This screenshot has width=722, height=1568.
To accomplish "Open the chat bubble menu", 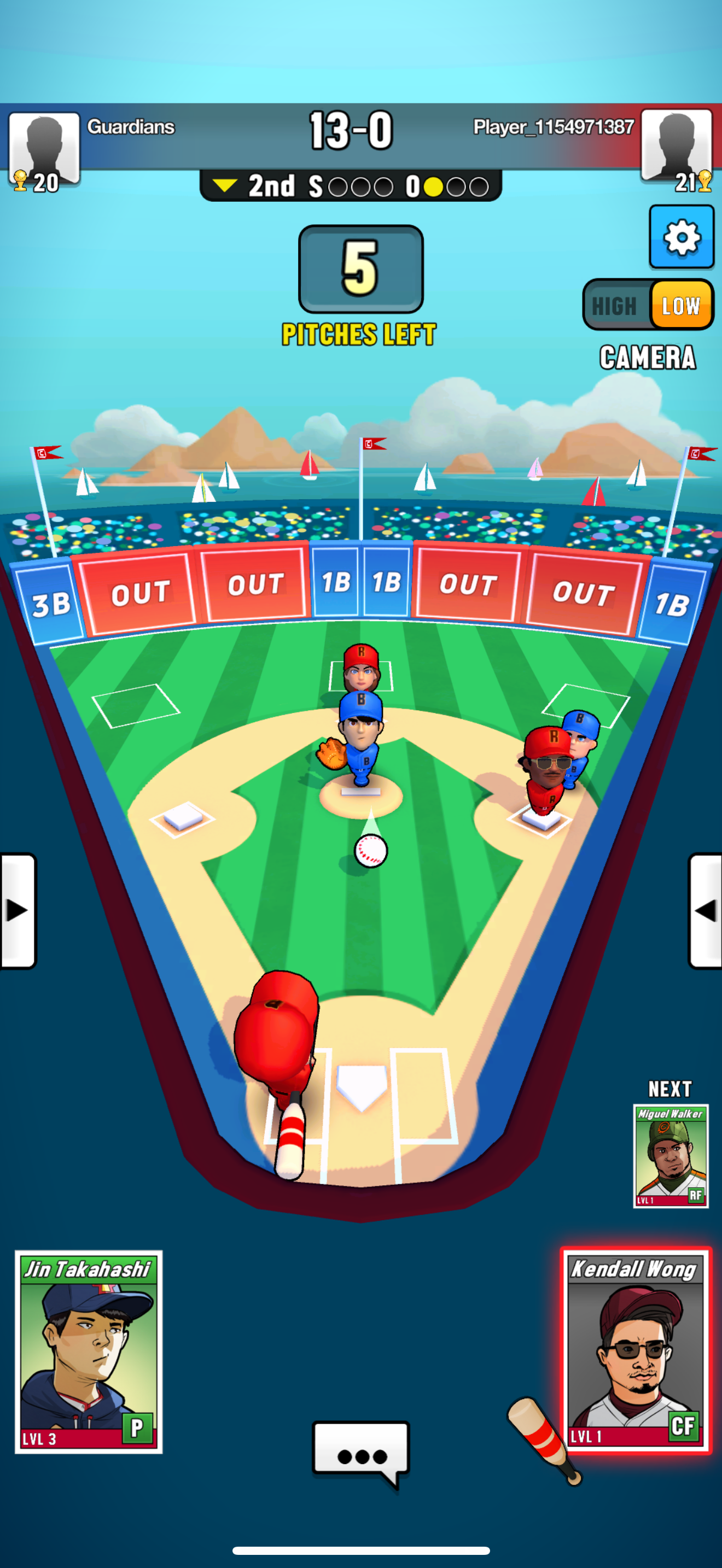I will tap(361, 1454).
